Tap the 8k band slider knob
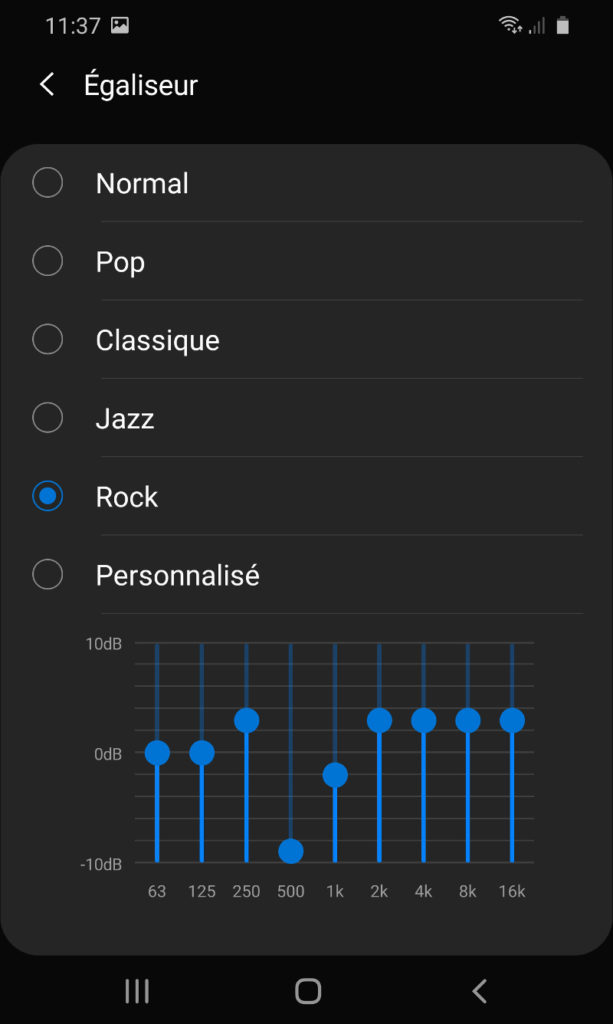 point(468,720)
